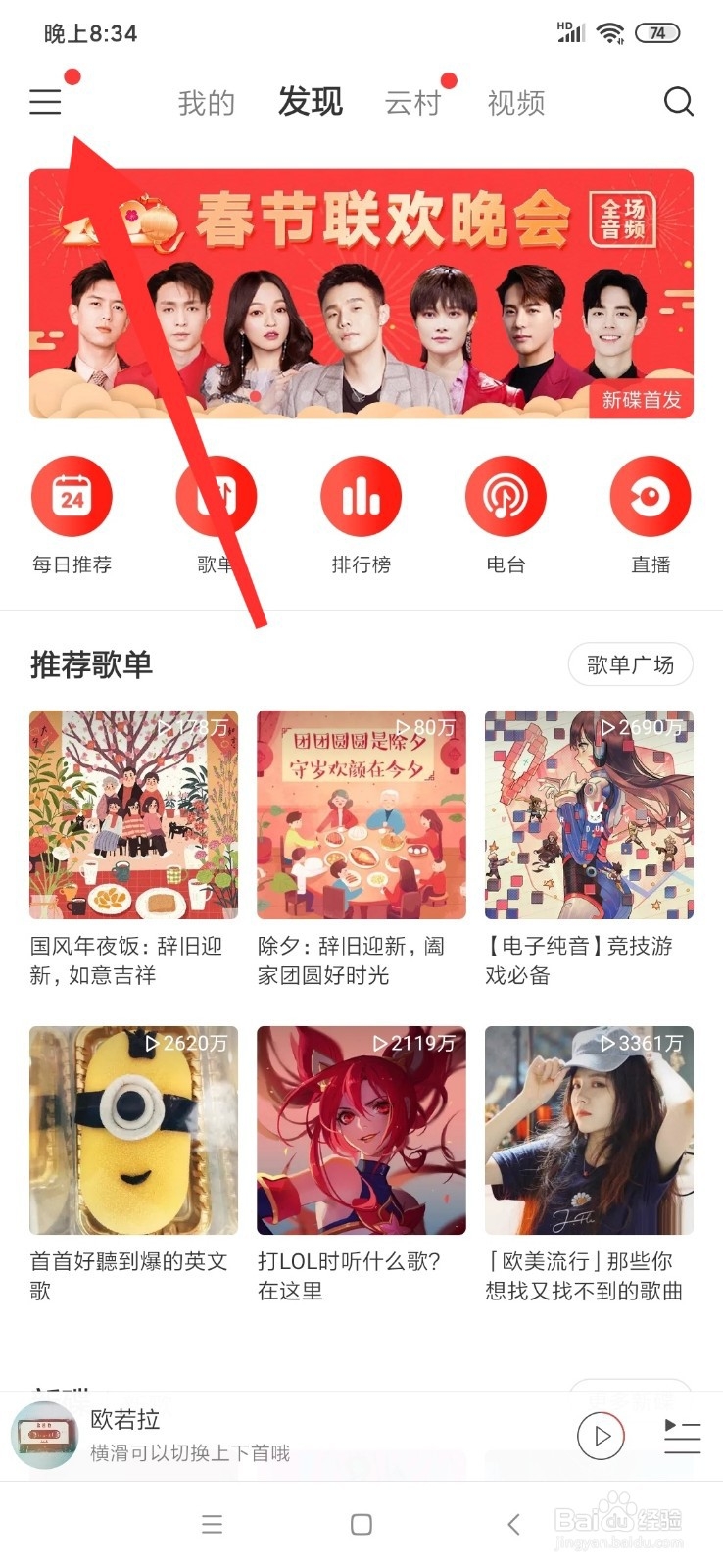Open the LOL gaming songs playlist

(x=361, y=1131)
